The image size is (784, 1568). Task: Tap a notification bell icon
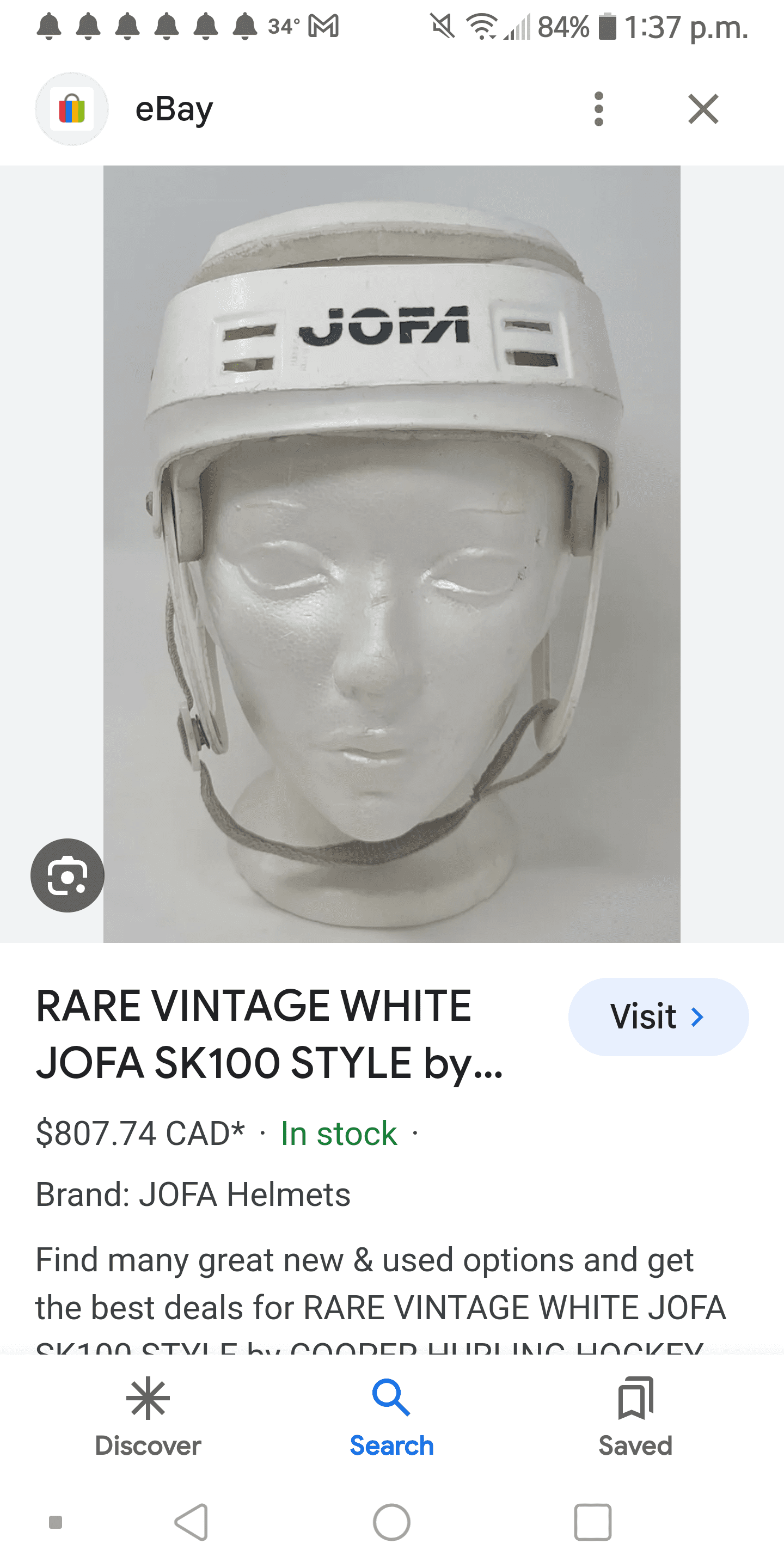coord(48,26)
